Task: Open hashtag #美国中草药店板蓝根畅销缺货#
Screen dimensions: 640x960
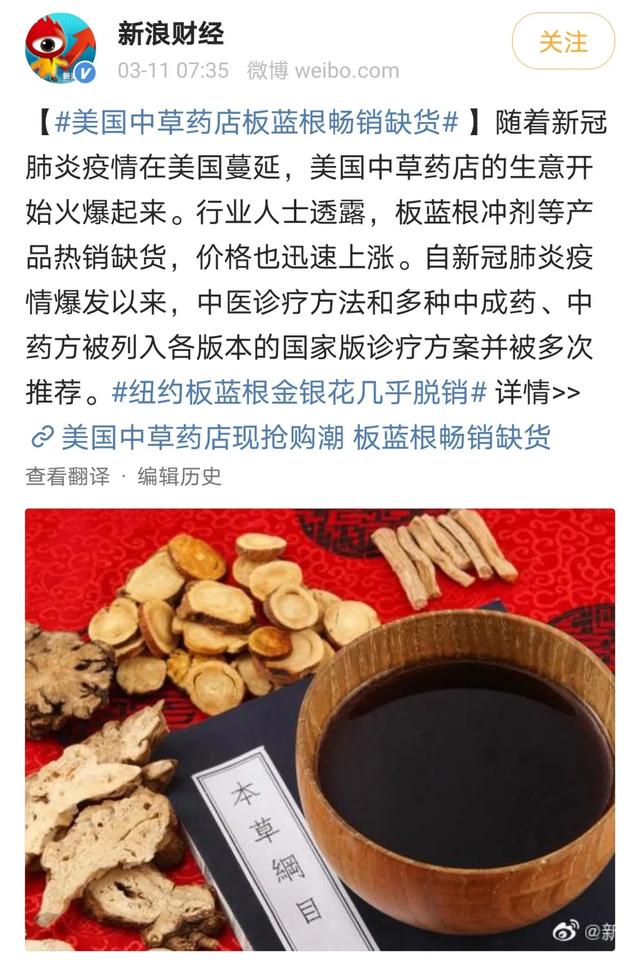Action: click(257, 124)
